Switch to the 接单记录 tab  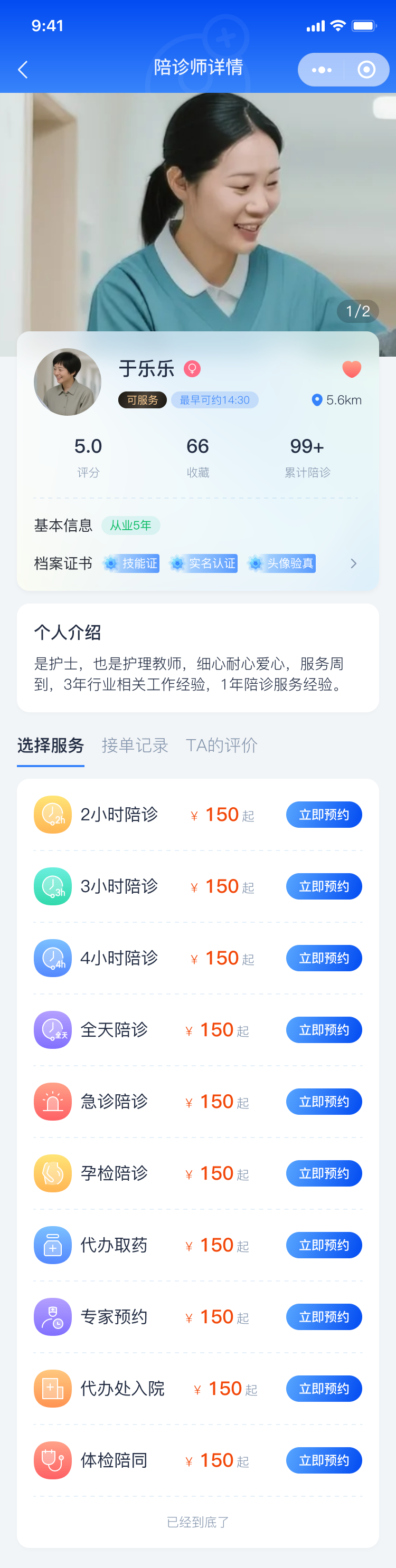click(135, 745)
